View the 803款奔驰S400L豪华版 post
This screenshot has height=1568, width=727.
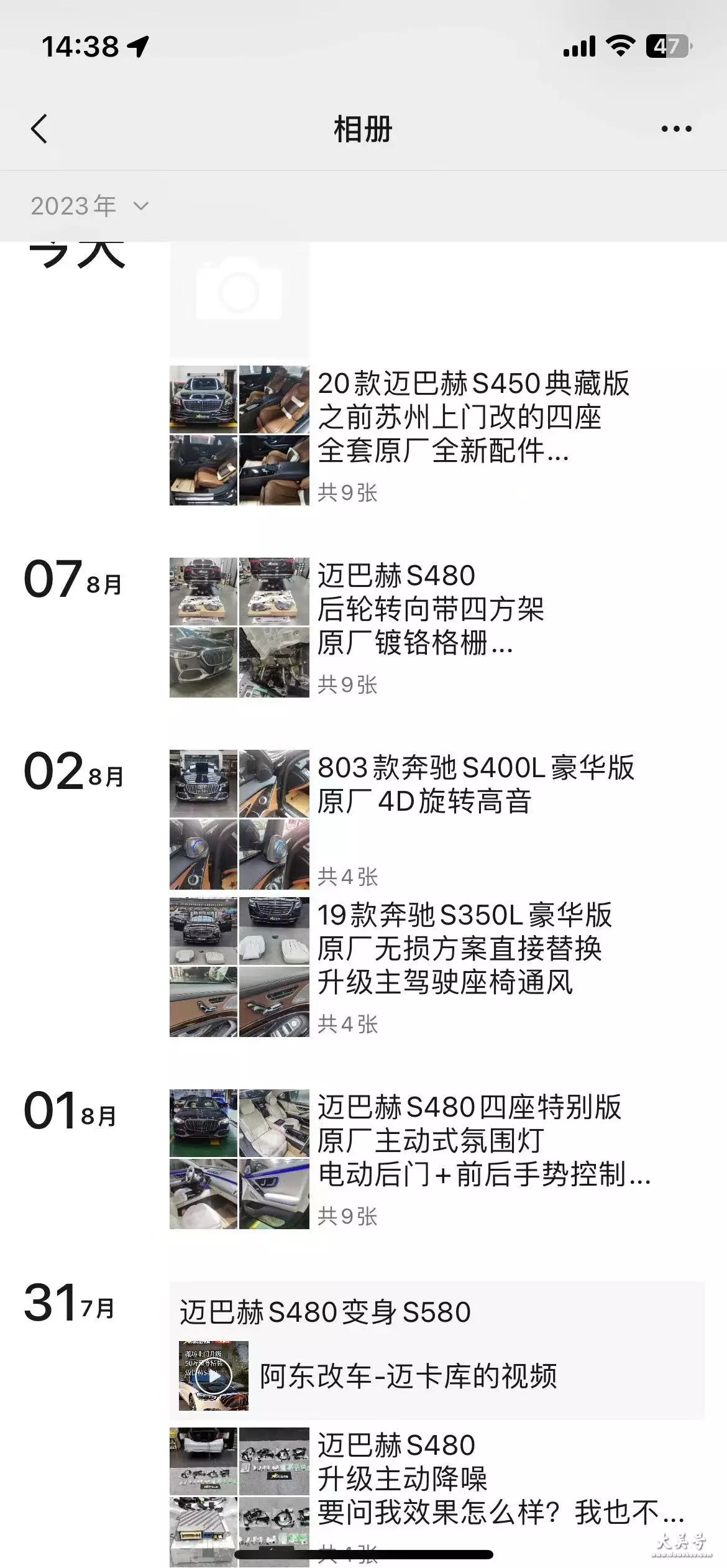pos(437,819)
